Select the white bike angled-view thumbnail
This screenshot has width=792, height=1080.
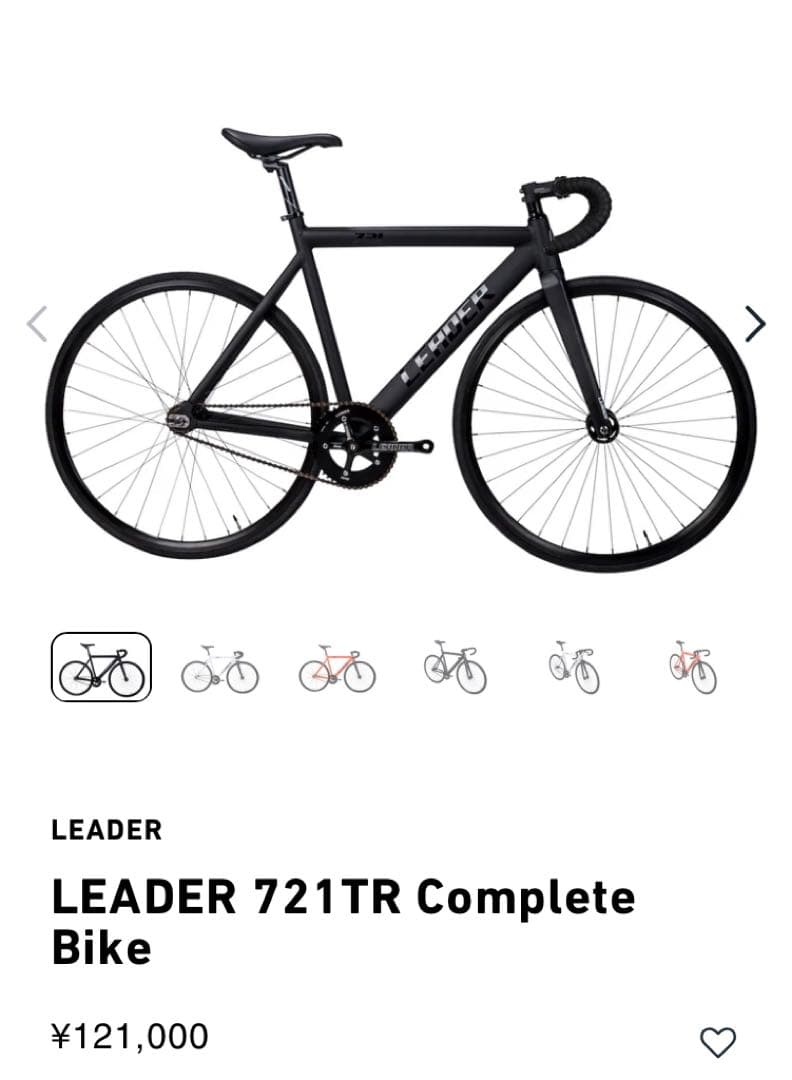(574, 667)
